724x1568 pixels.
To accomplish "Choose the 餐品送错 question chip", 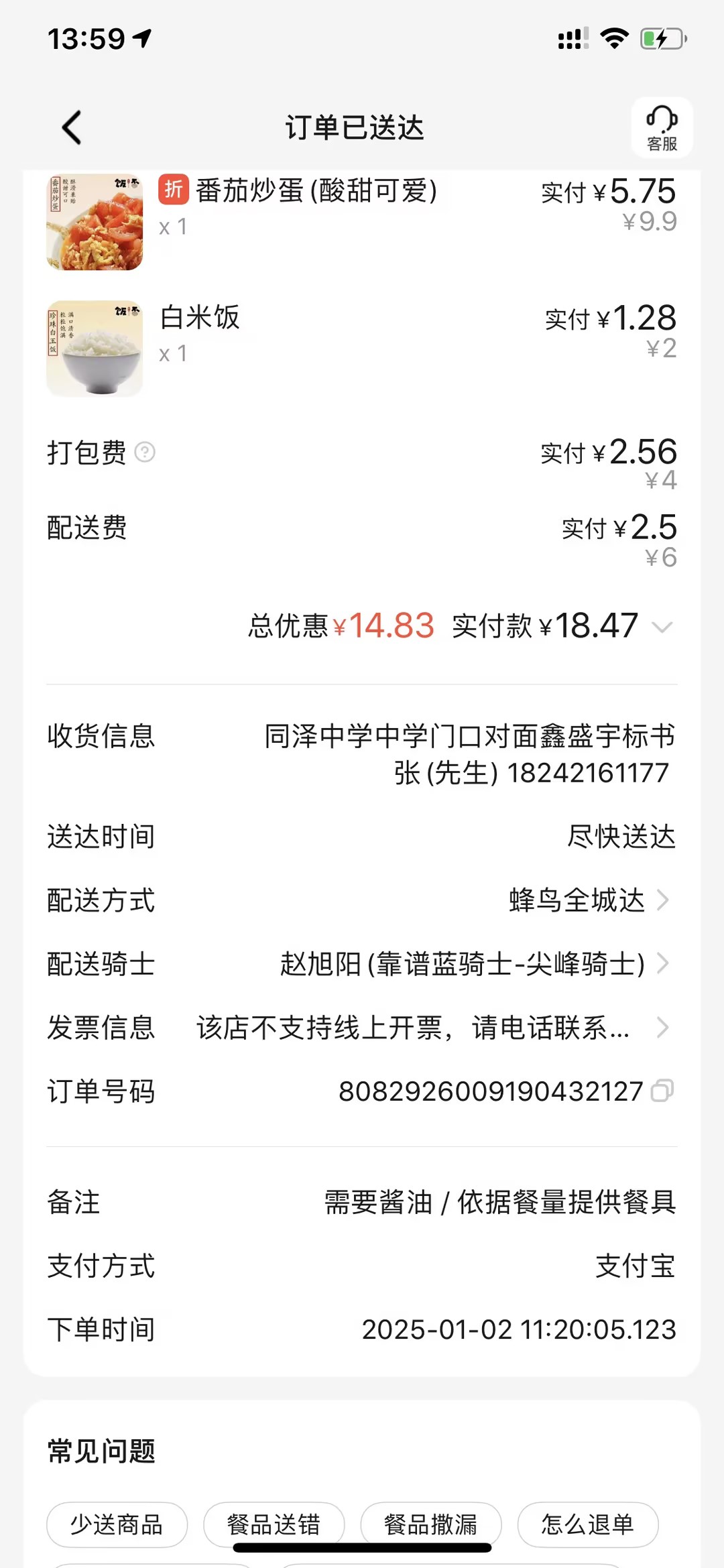I will point(274,1524).
